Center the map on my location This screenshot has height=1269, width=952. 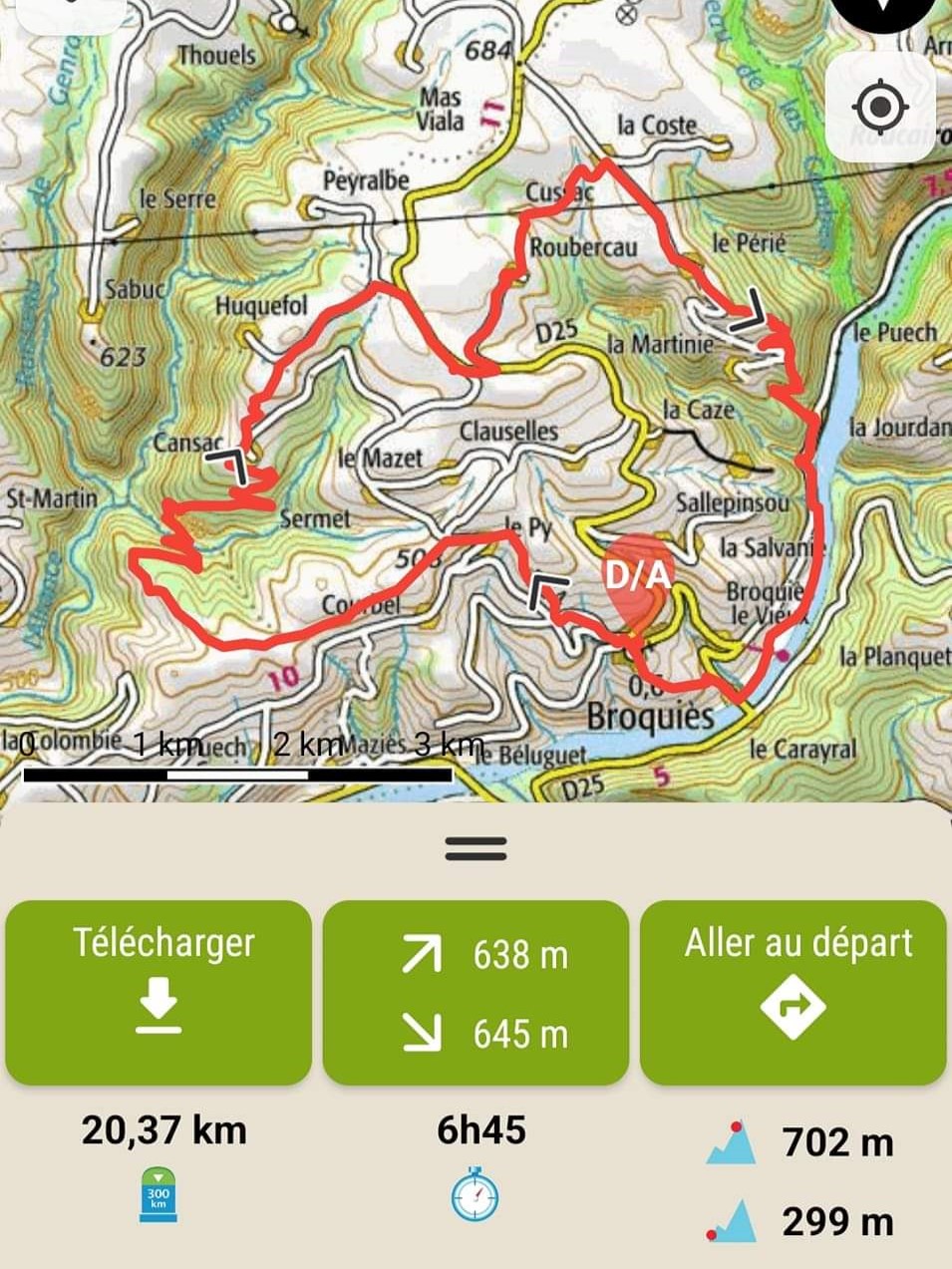click(x=880, y=107)
